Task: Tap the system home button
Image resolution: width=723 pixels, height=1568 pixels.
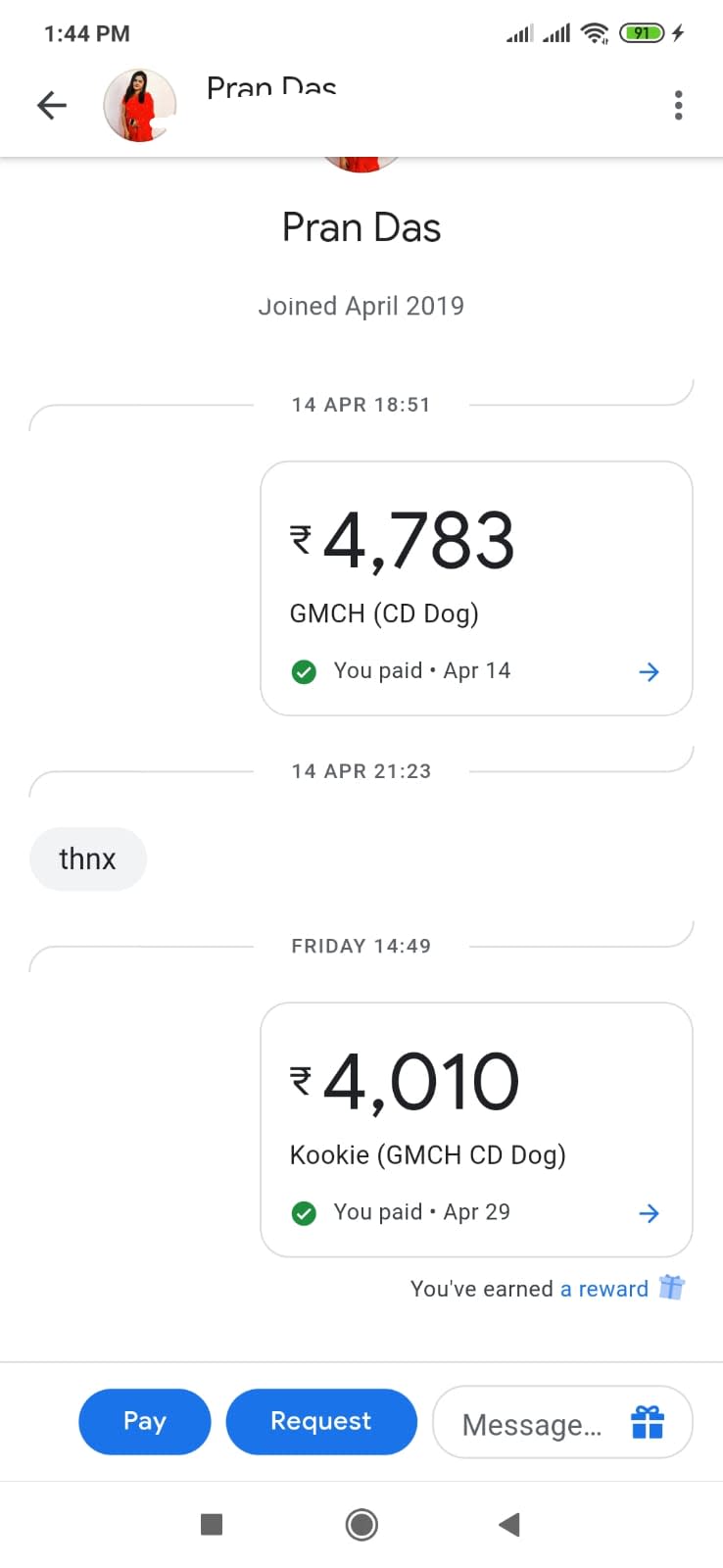Action: click(361, 1524)
